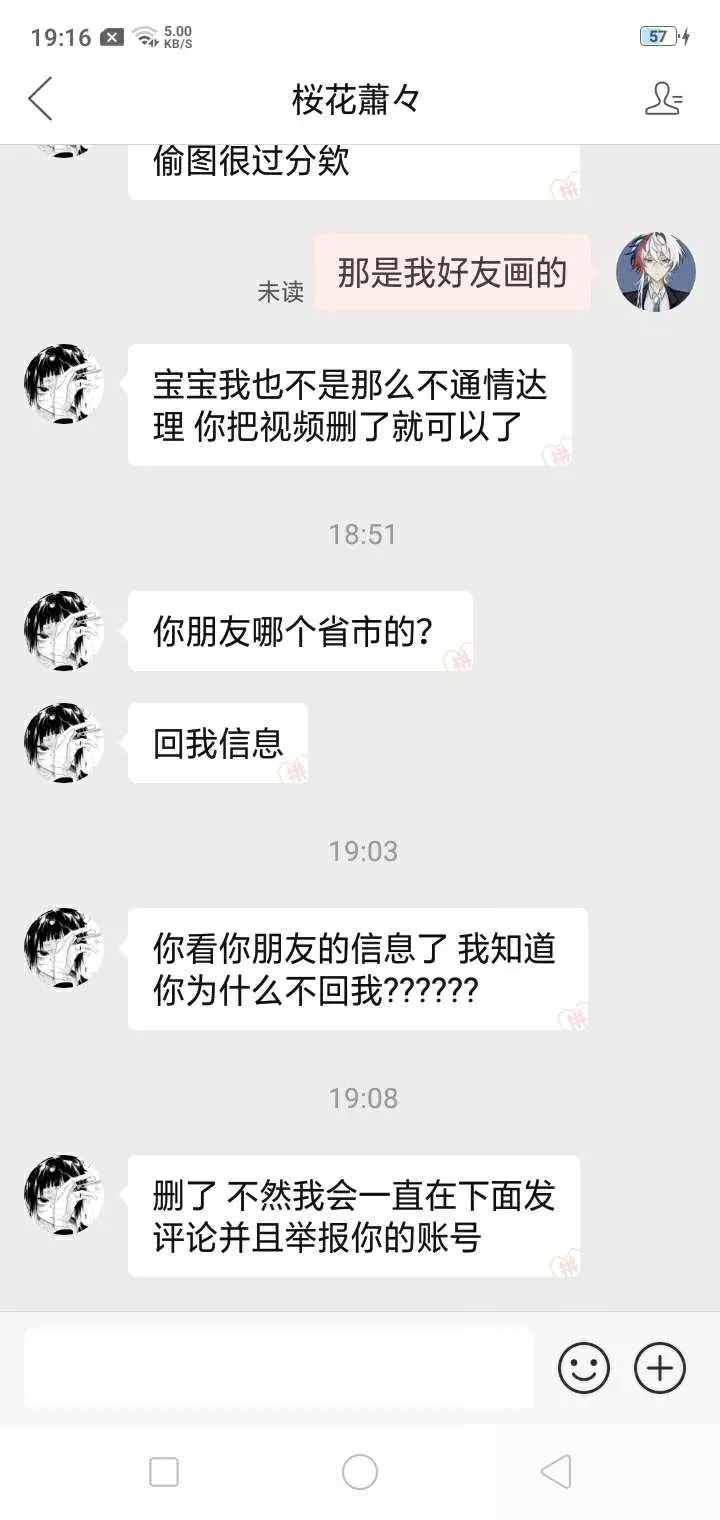Viewport: 720px width, 1520px height.
Task: Open the plus attachment menu
Action: click(660, 1367)
